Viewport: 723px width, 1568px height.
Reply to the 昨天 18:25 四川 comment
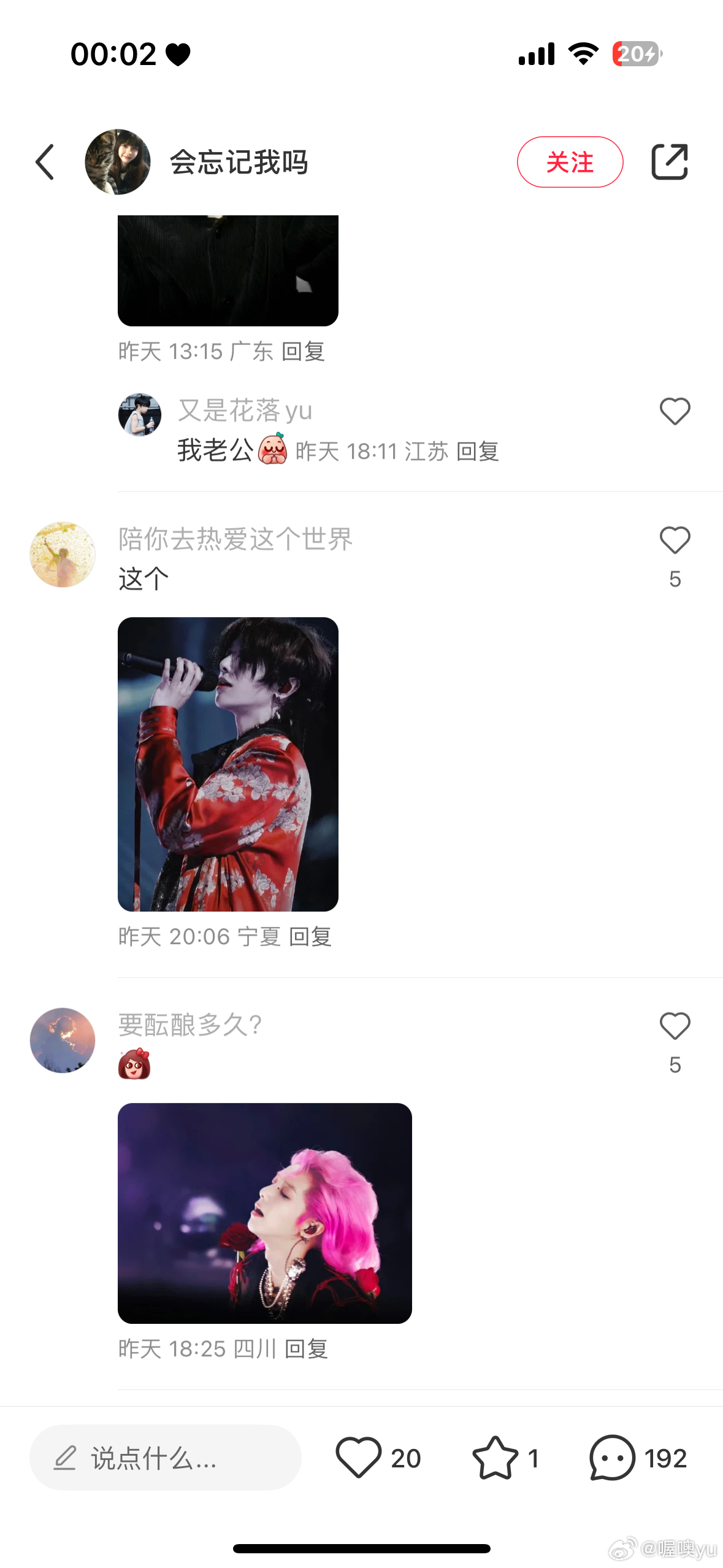pos(307,1349)
